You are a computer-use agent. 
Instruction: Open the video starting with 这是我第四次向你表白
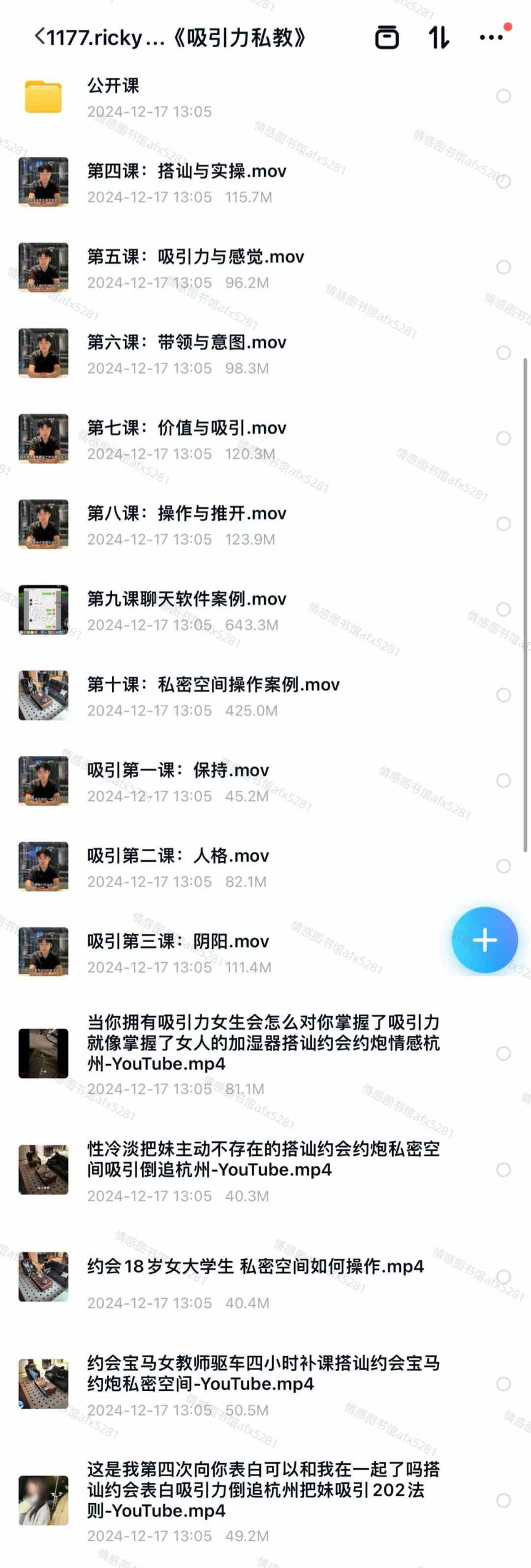coord(263,1489)
